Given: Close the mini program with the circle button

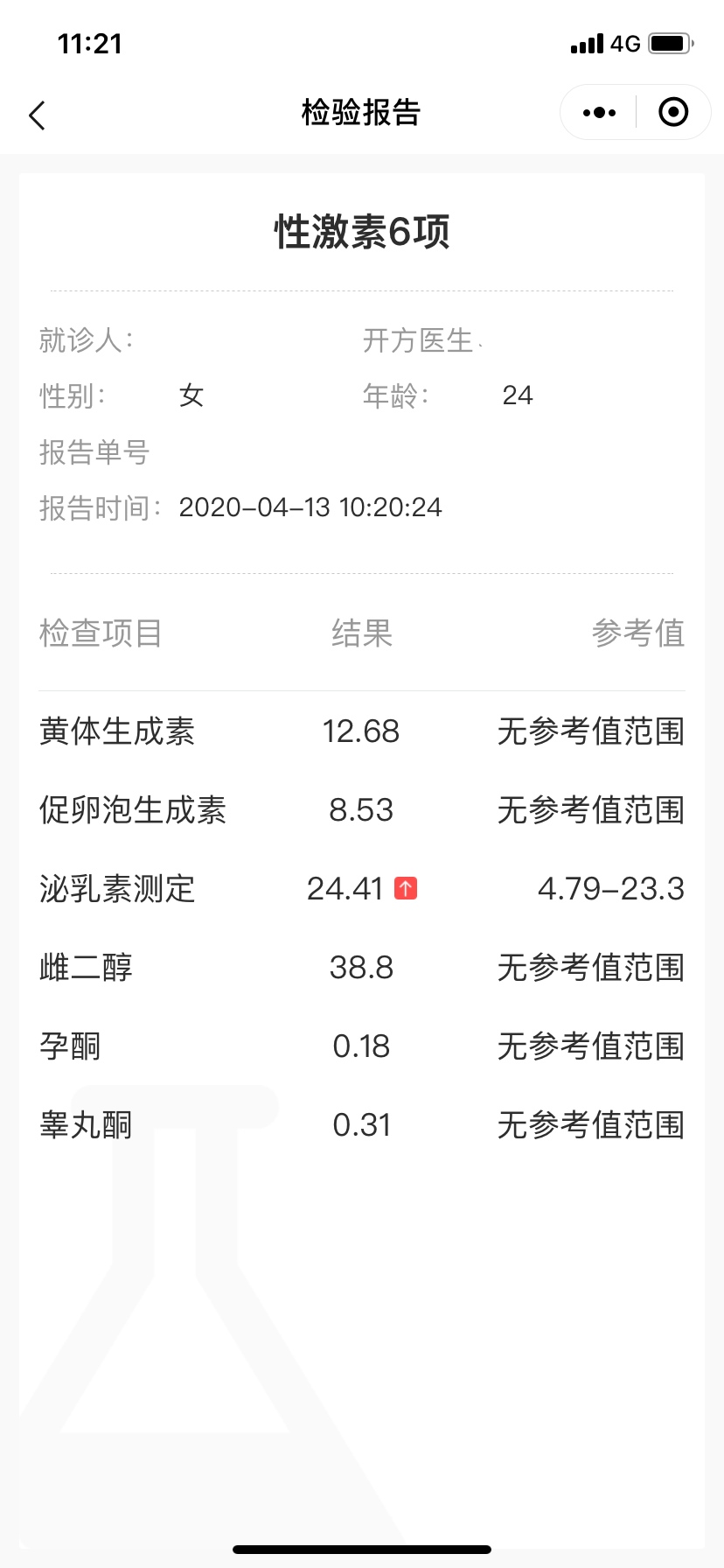Looking at the screenshot, I should [673, 112].
